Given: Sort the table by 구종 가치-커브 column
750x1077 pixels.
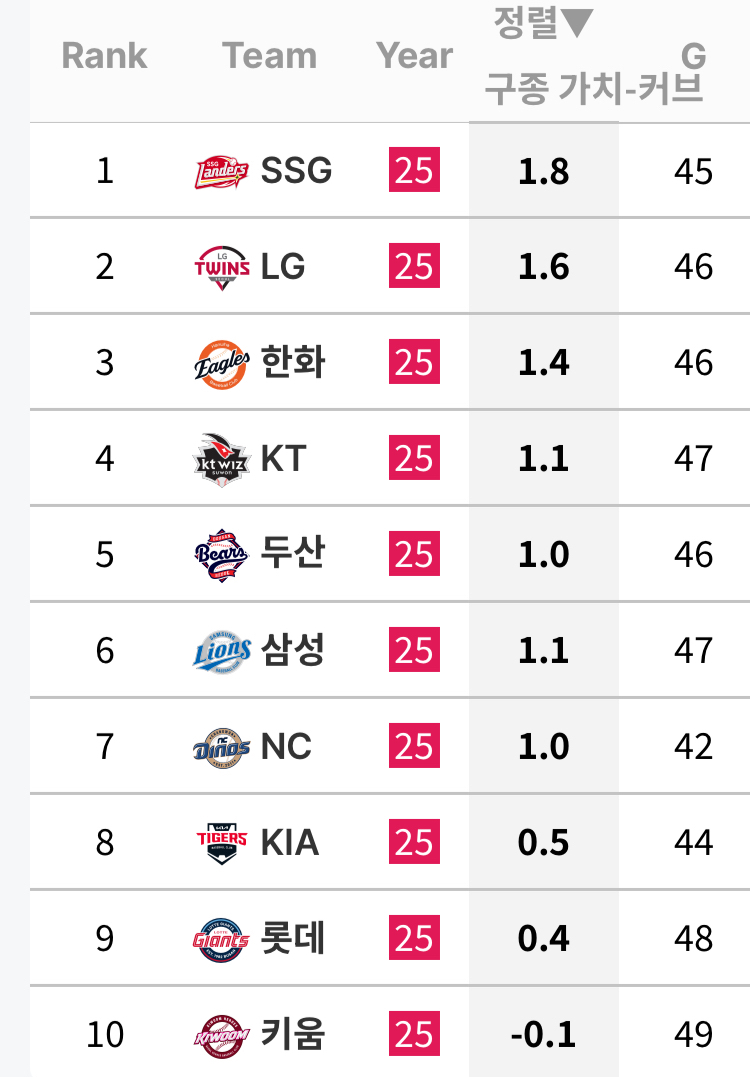Looking at the screenshot, I should point(593,88).
